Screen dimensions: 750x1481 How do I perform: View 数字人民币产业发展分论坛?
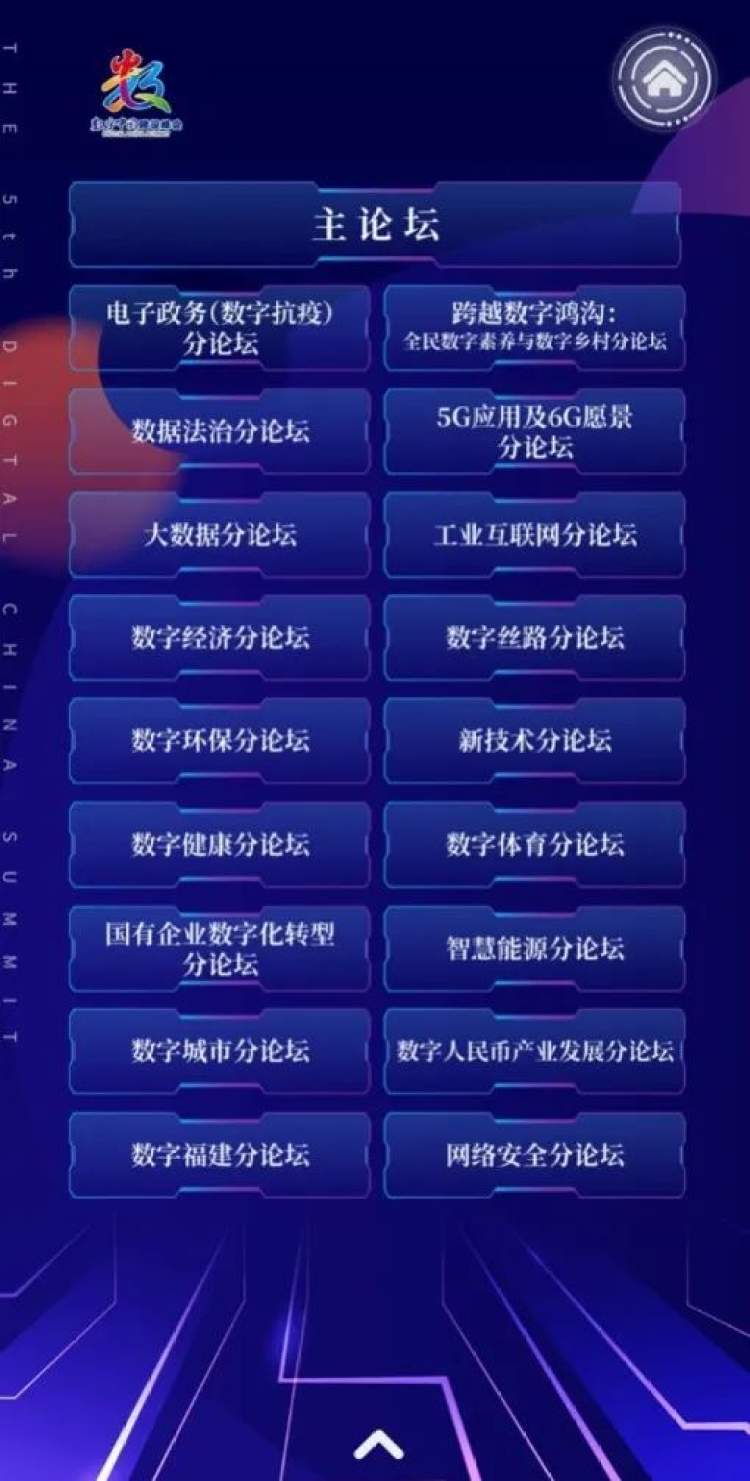click(x=535, y=1052)
